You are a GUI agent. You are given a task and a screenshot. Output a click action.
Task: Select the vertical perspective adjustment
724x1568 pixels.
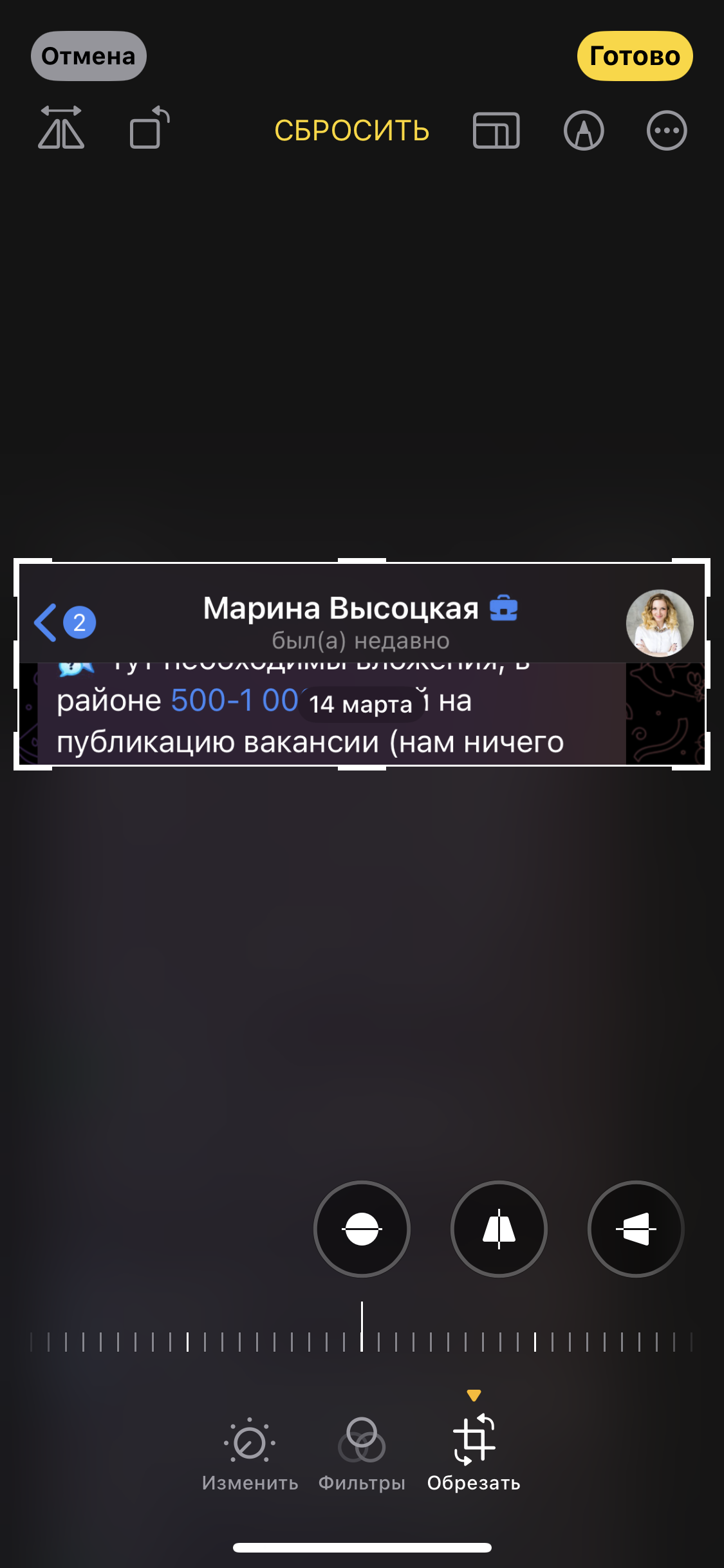499,1229
